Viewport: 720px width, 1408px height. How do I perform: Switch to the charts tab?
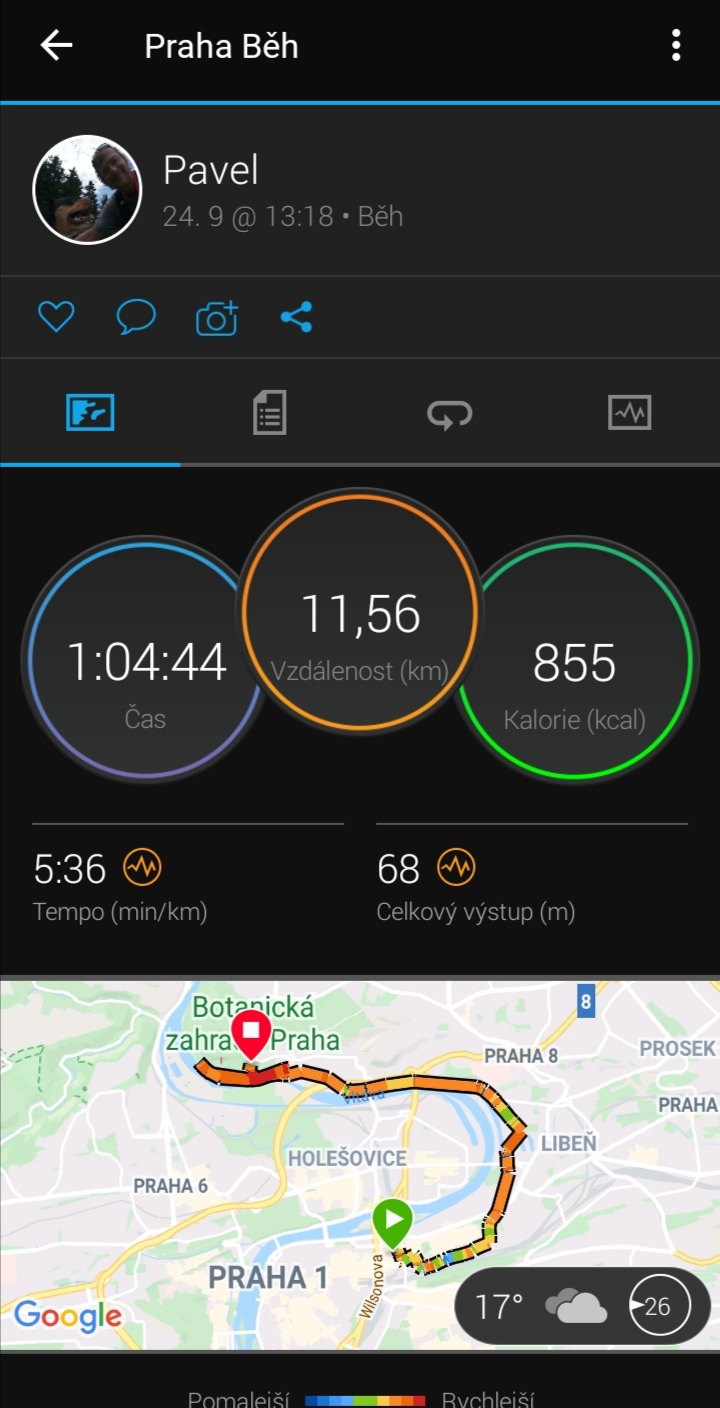[x=630, y=413]
